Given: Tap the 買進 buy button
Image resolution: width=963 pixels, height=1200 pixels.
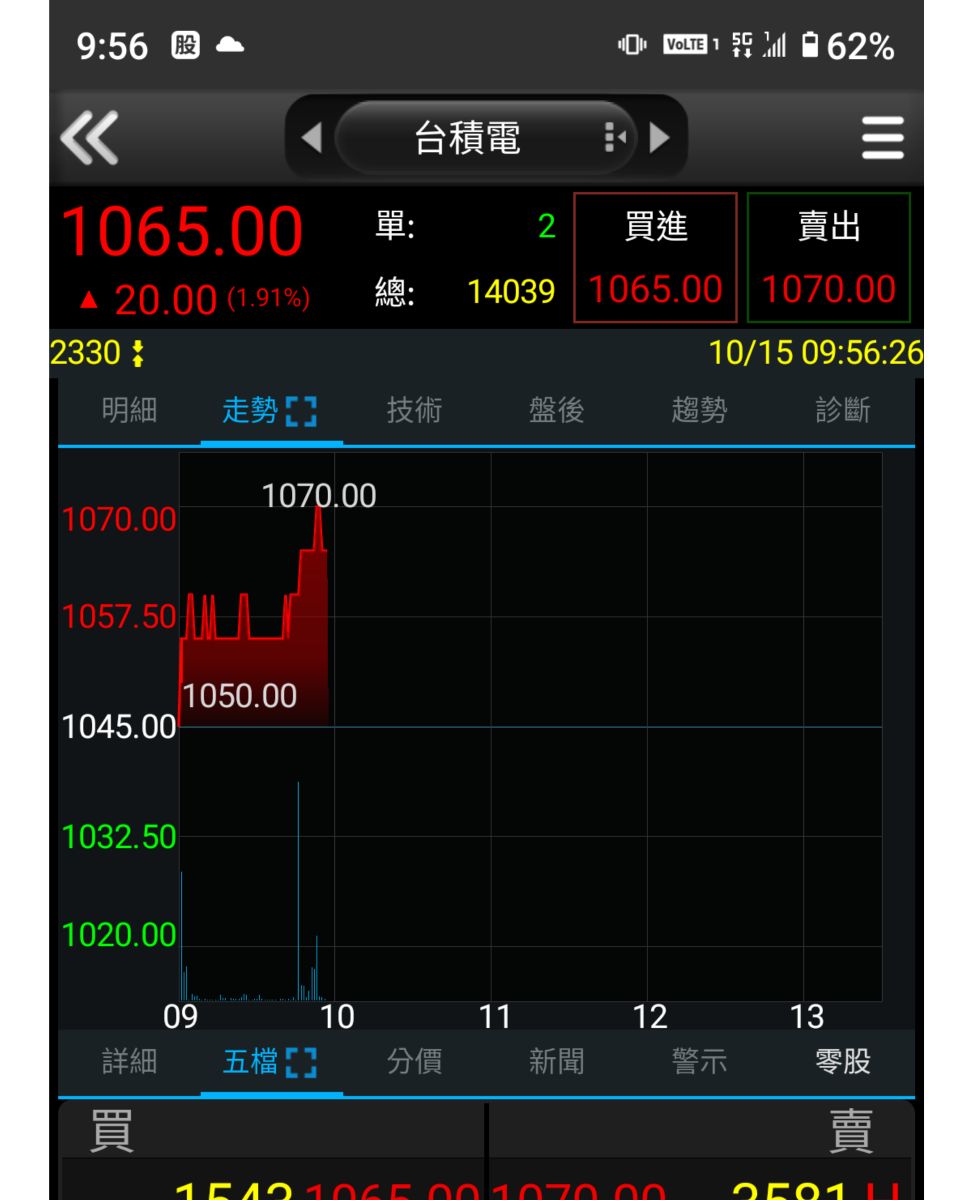Looking at the screenshot, I should pyautogui.click(x=655, y=258).
